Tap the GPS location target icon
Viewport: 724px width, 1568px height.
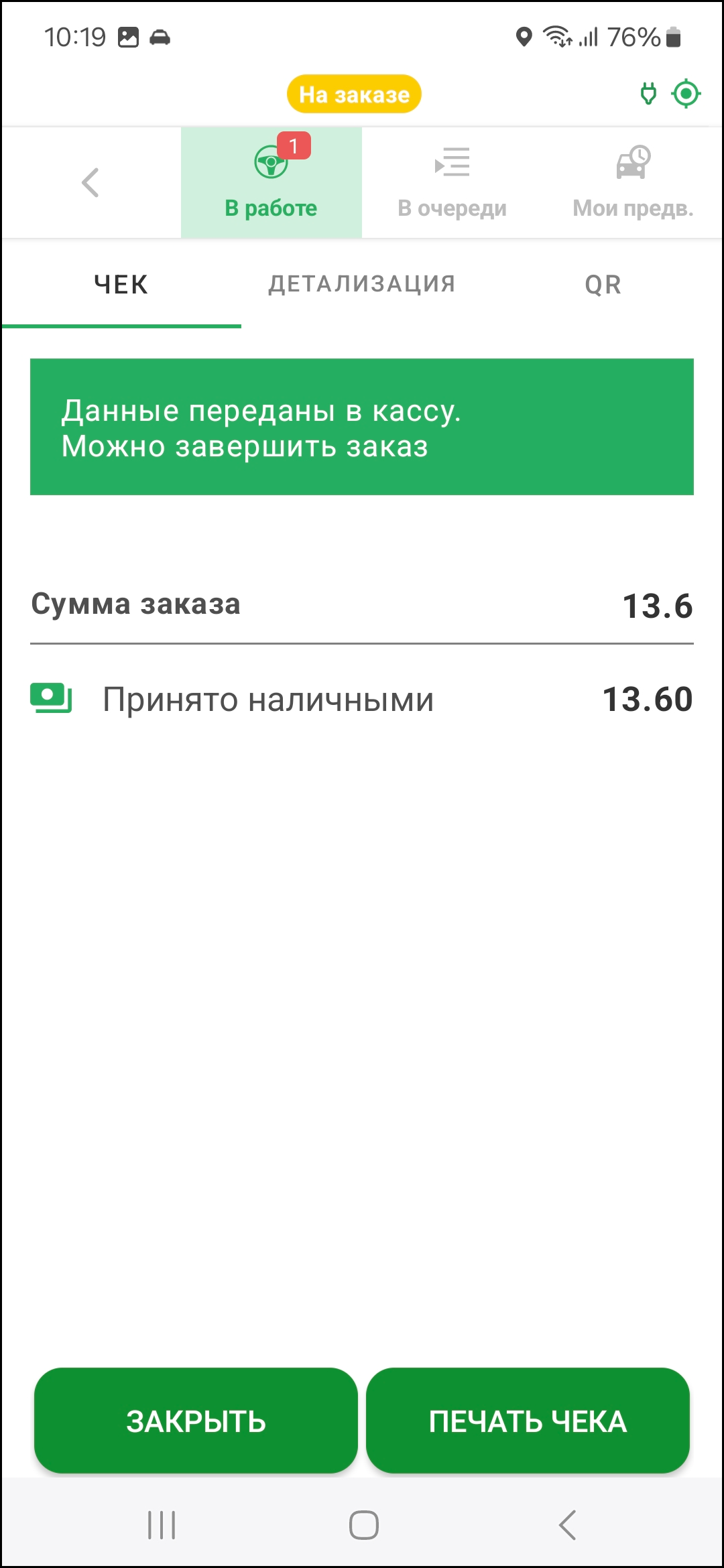click(x=686, y=94)
